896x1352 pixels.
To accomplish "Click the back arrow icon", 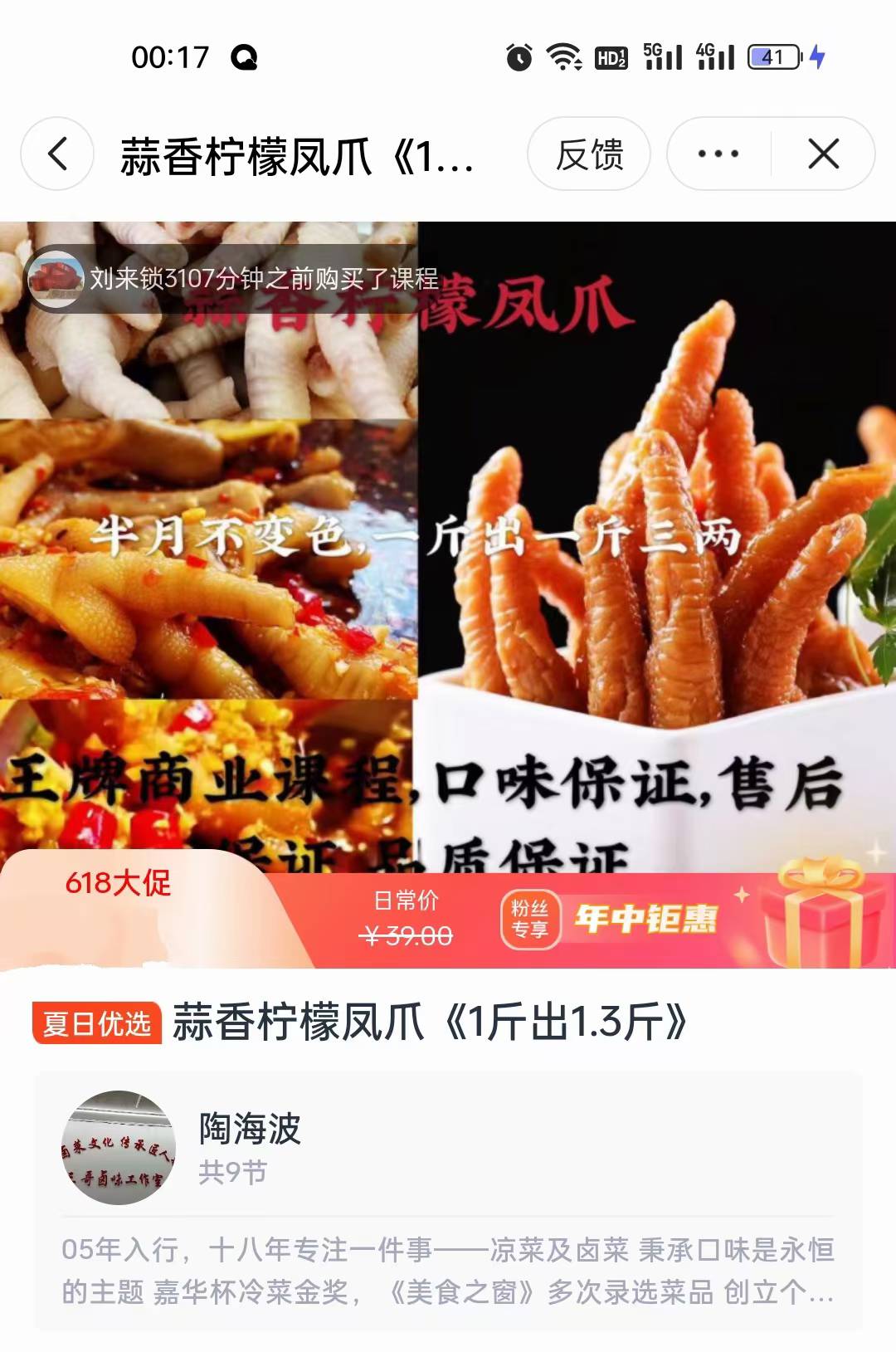I will pyautogui.click(x=56, y=154).
